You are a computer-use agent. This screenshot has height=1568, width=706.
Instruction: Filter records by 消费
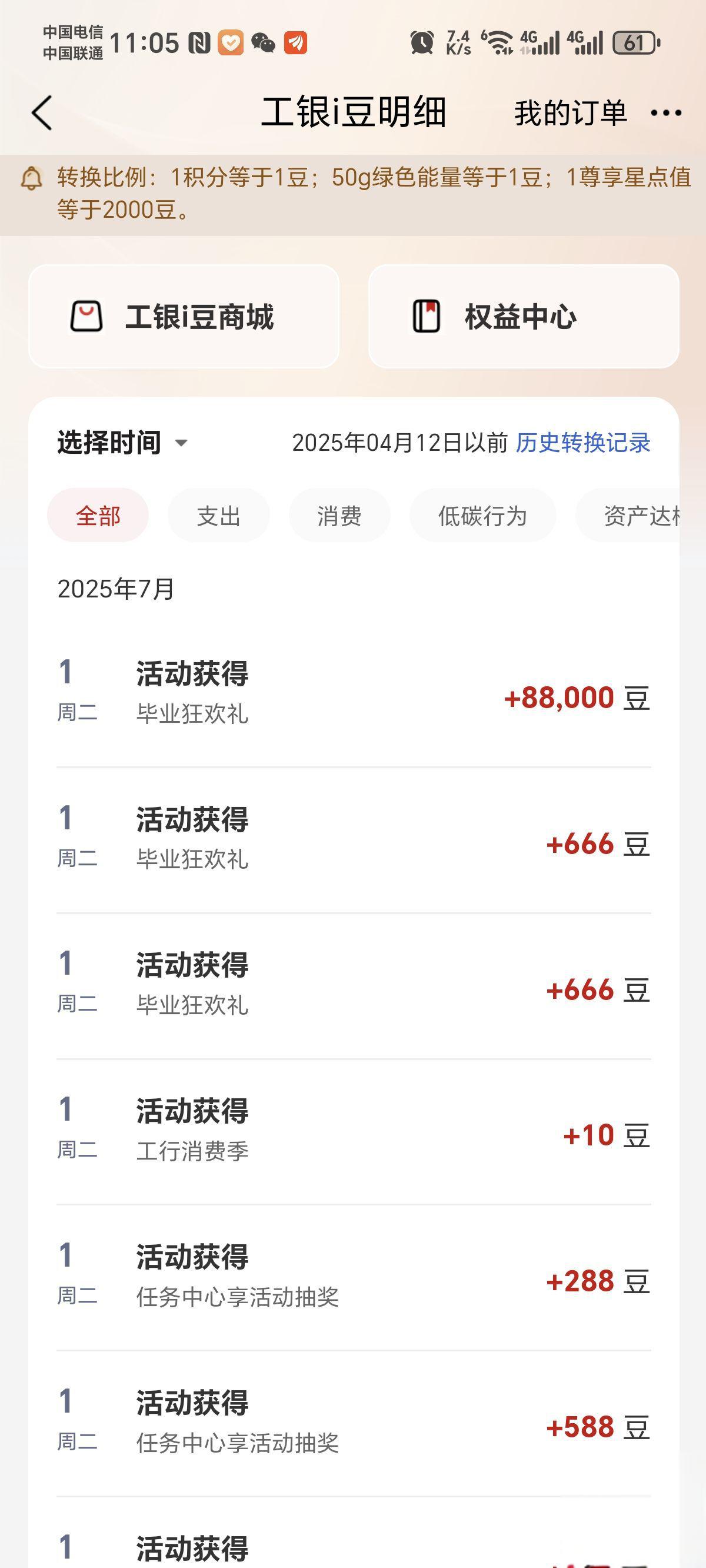coord(339,516)
